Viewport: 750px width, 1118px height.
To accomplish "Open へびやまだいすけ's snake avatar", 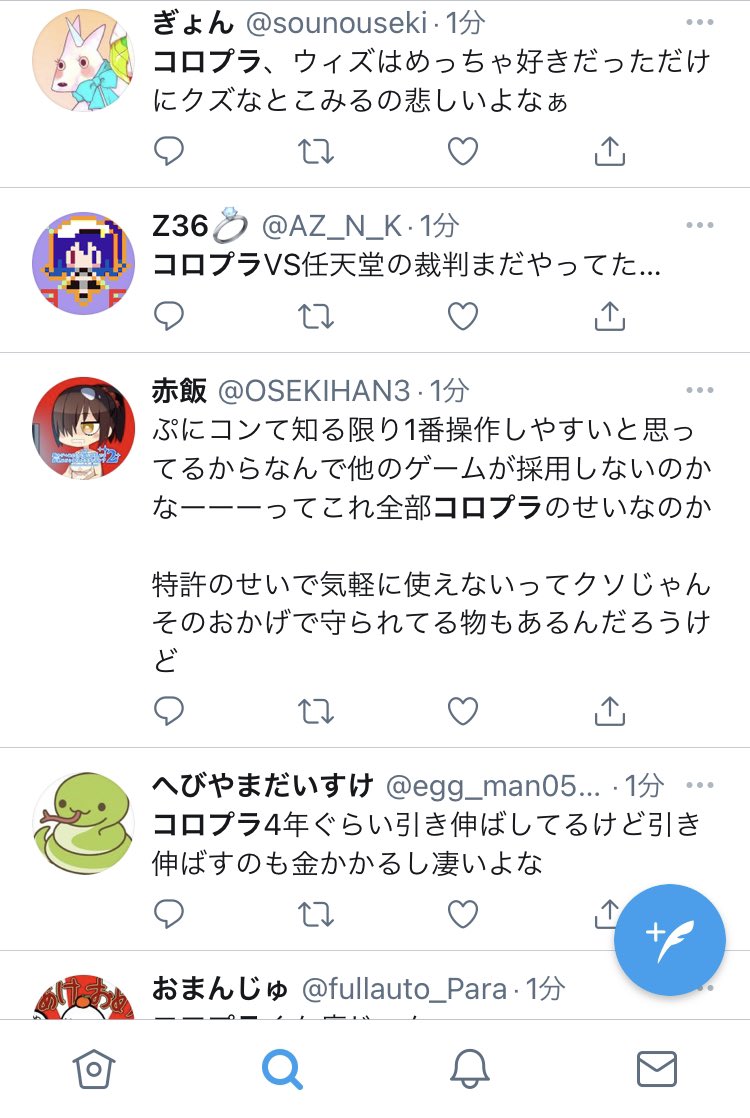I will click(84, 820).
